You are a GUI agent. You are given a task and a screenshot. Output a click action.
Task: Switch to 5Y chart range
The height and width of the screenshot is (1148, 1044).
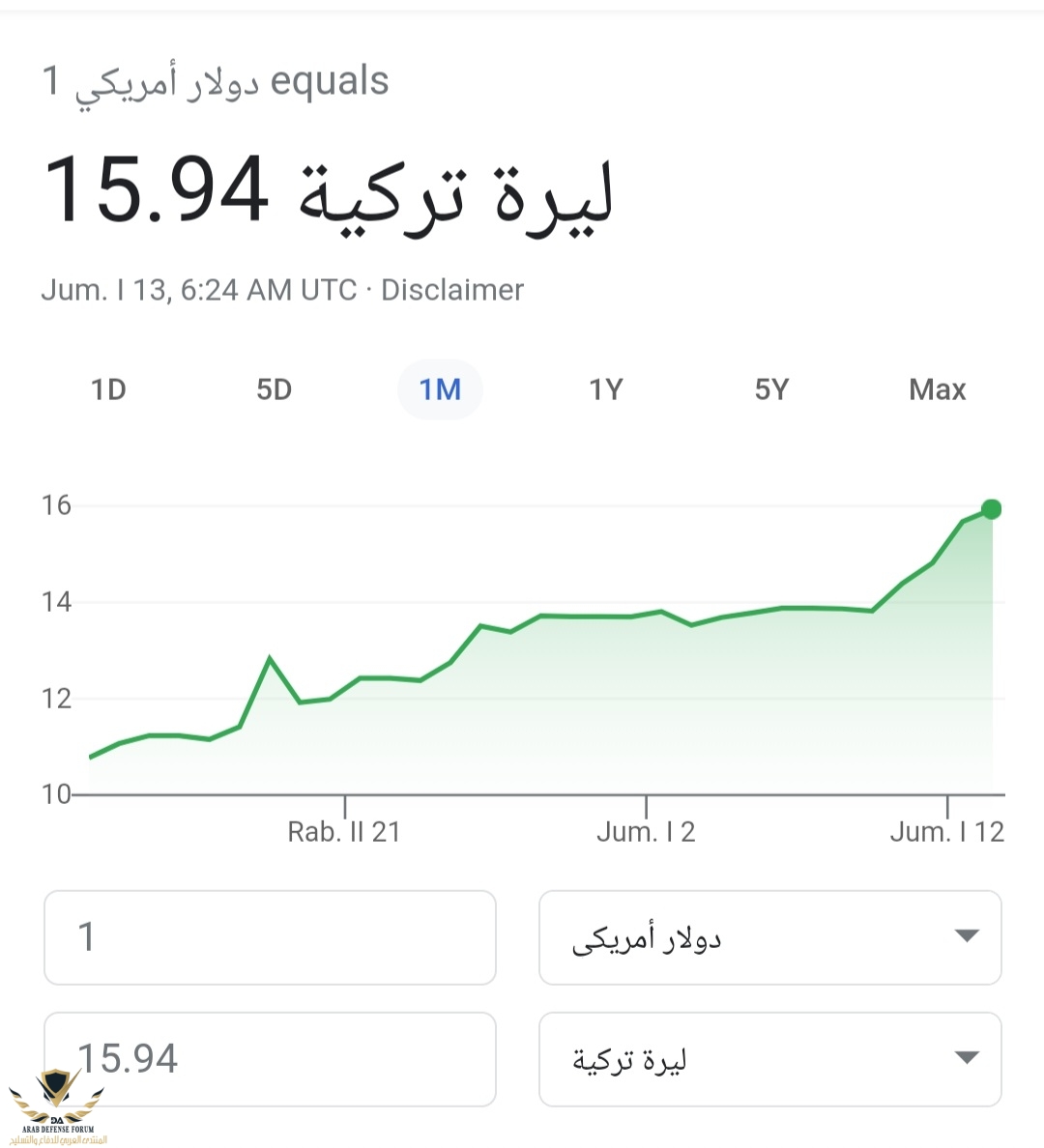tap(771, 389)
